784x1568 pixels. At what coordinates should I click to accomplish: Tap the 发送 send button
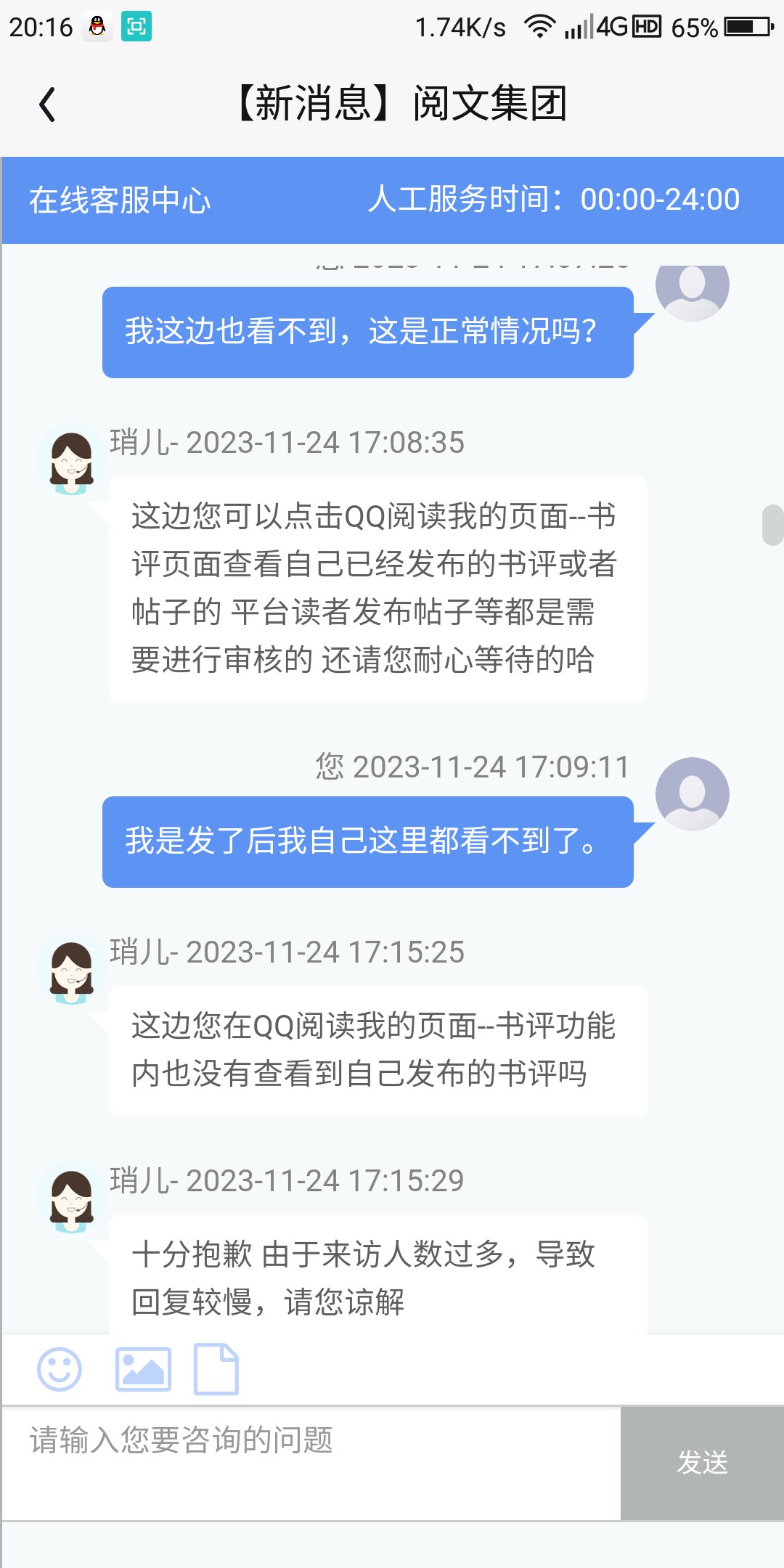702,1463
